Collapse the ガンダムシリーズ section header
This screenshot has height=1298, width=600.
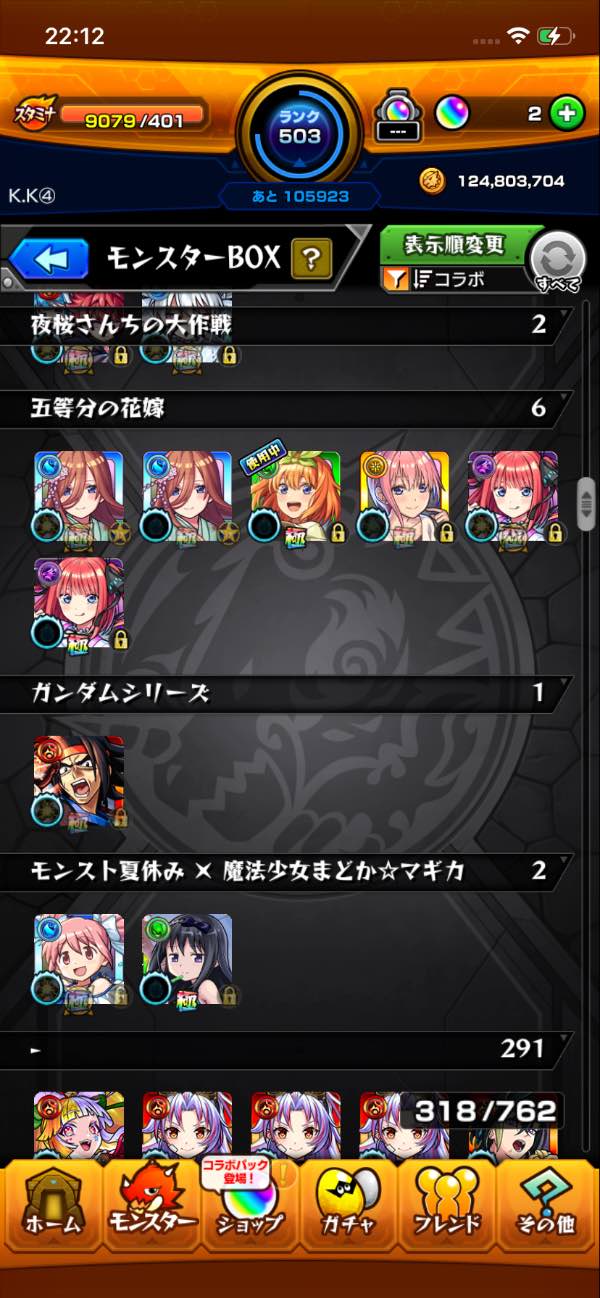pos(290,693)
